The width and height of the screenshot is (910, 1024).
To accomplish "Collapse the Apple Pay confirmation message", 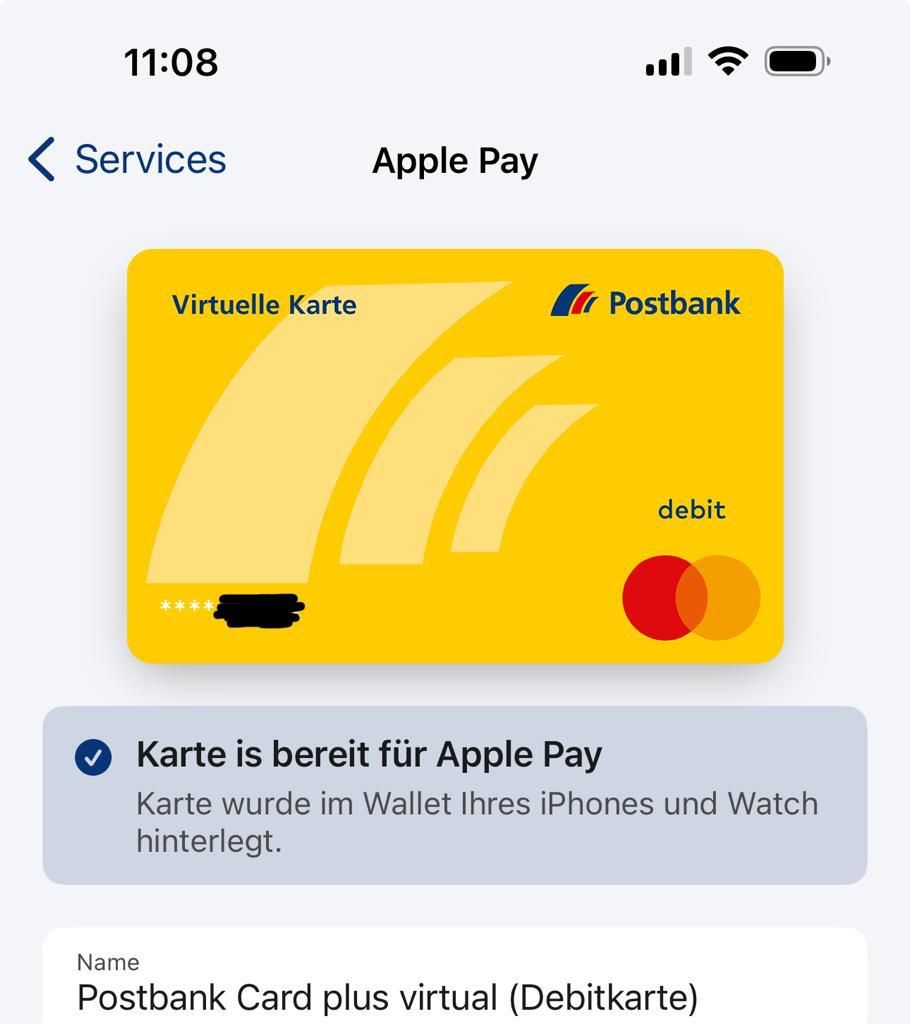I will click(455, 793).
